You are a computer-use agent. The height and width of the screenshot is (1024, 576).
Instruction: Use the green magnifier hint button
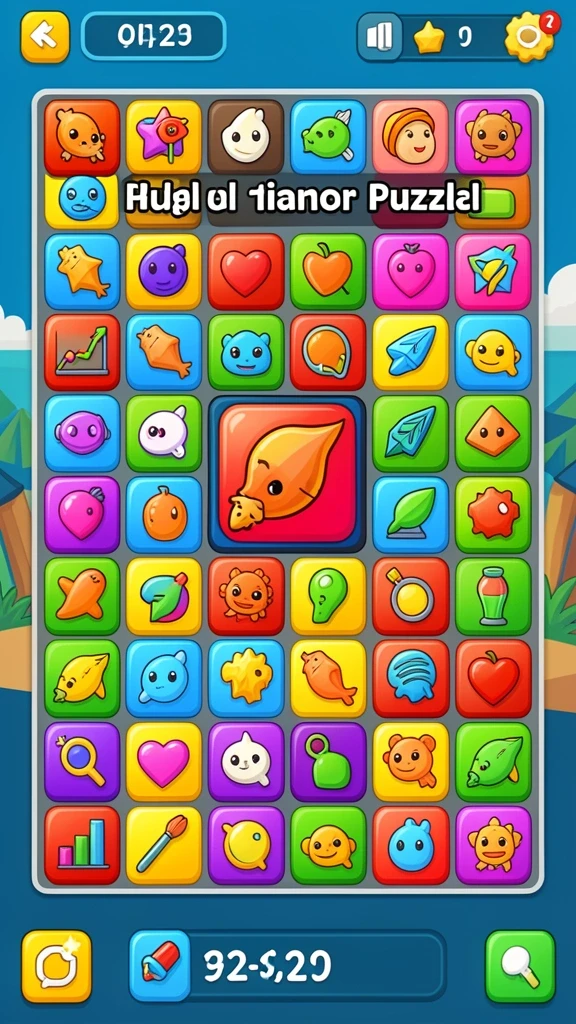[520, 966]
